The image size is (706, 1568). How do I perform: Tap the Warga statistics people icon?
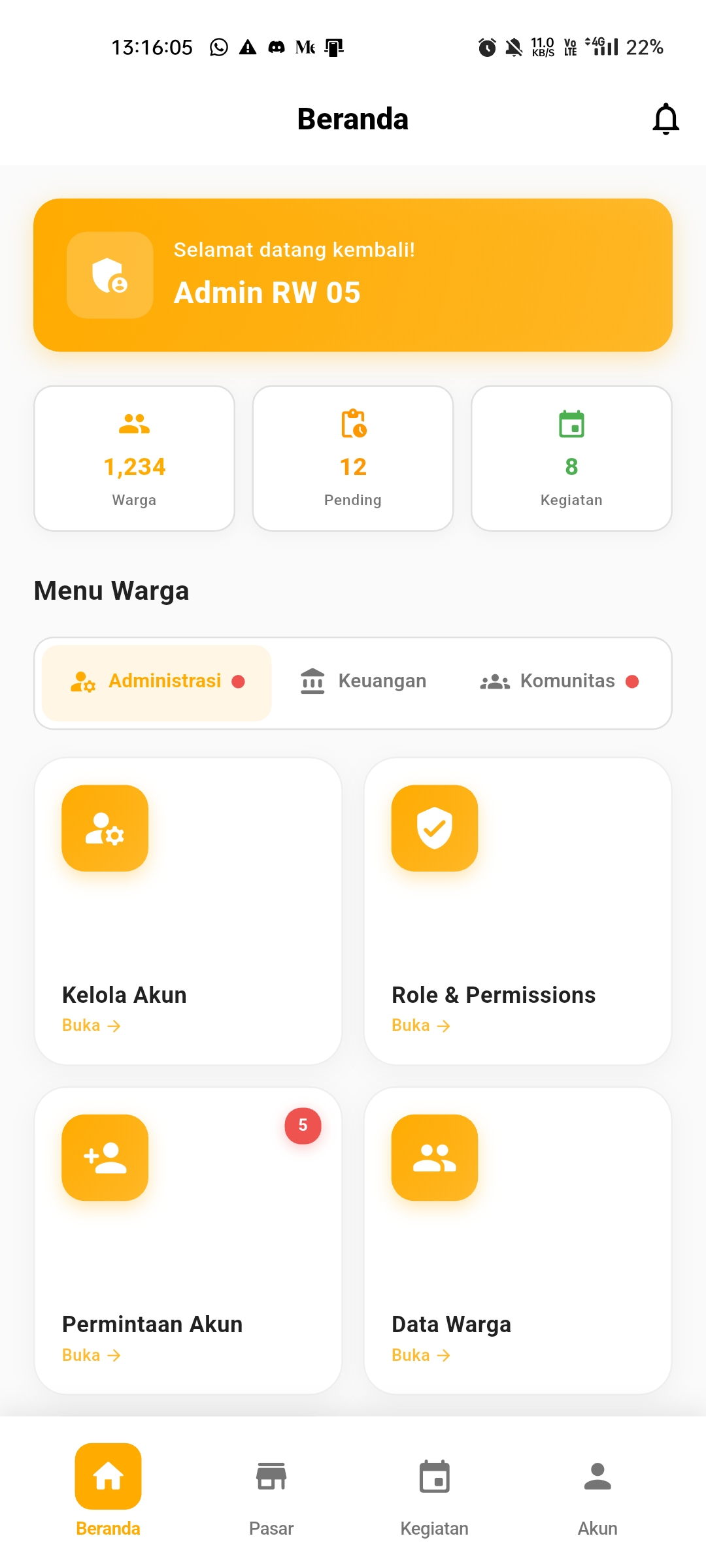pos(134,424)
